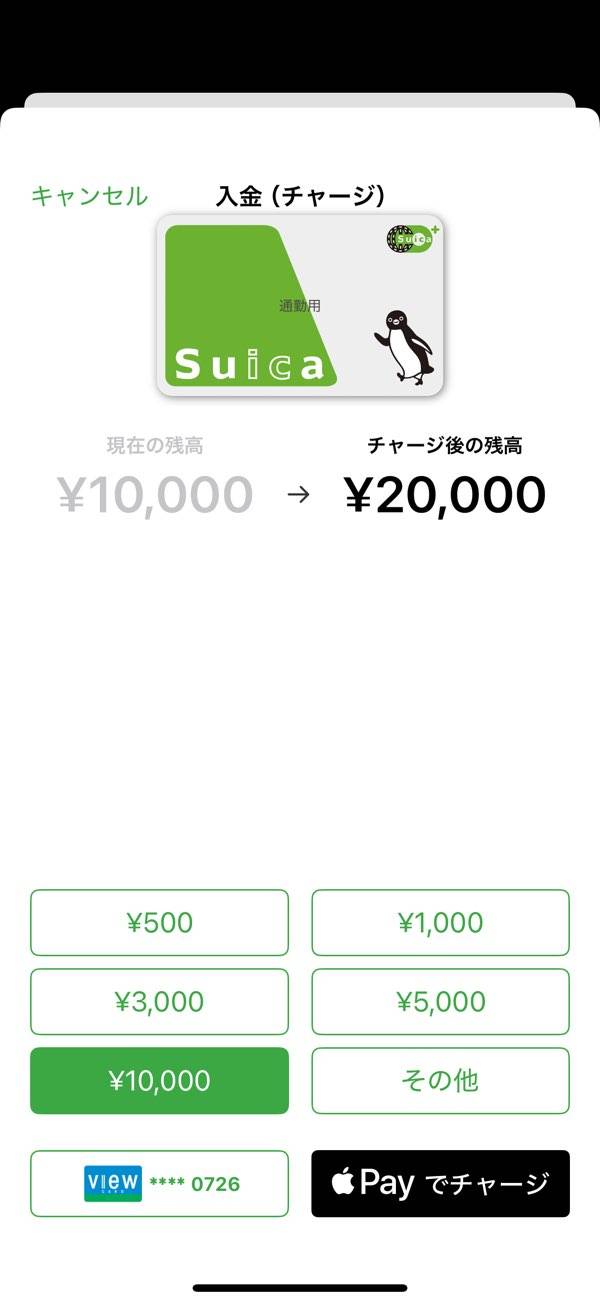Select the ¥5,000 charge amount
Image resolution: width=600 pixels, height=1304 pixels.
tap(440, 1001)
